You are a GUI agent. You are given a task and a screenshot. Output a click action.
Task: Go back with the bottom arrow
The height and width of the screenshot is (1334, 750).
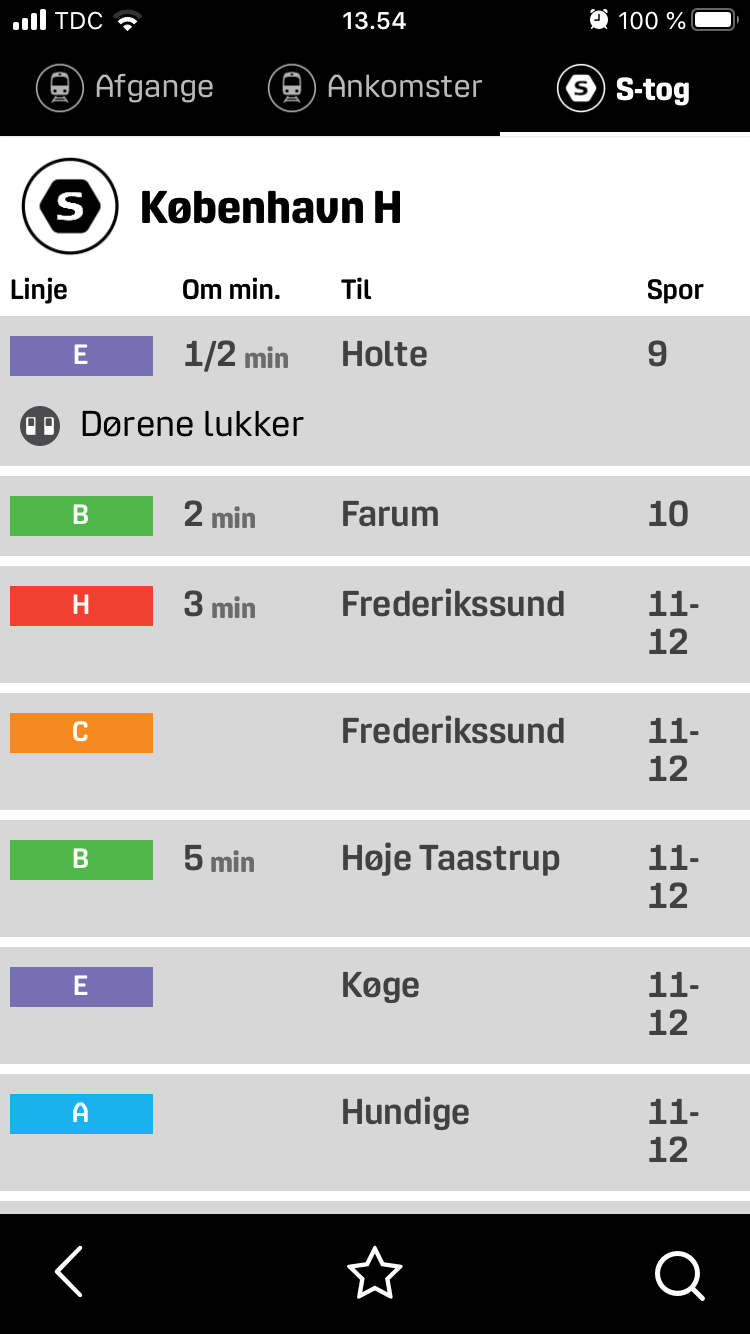pyautogui.click(x=69, y=1273)
